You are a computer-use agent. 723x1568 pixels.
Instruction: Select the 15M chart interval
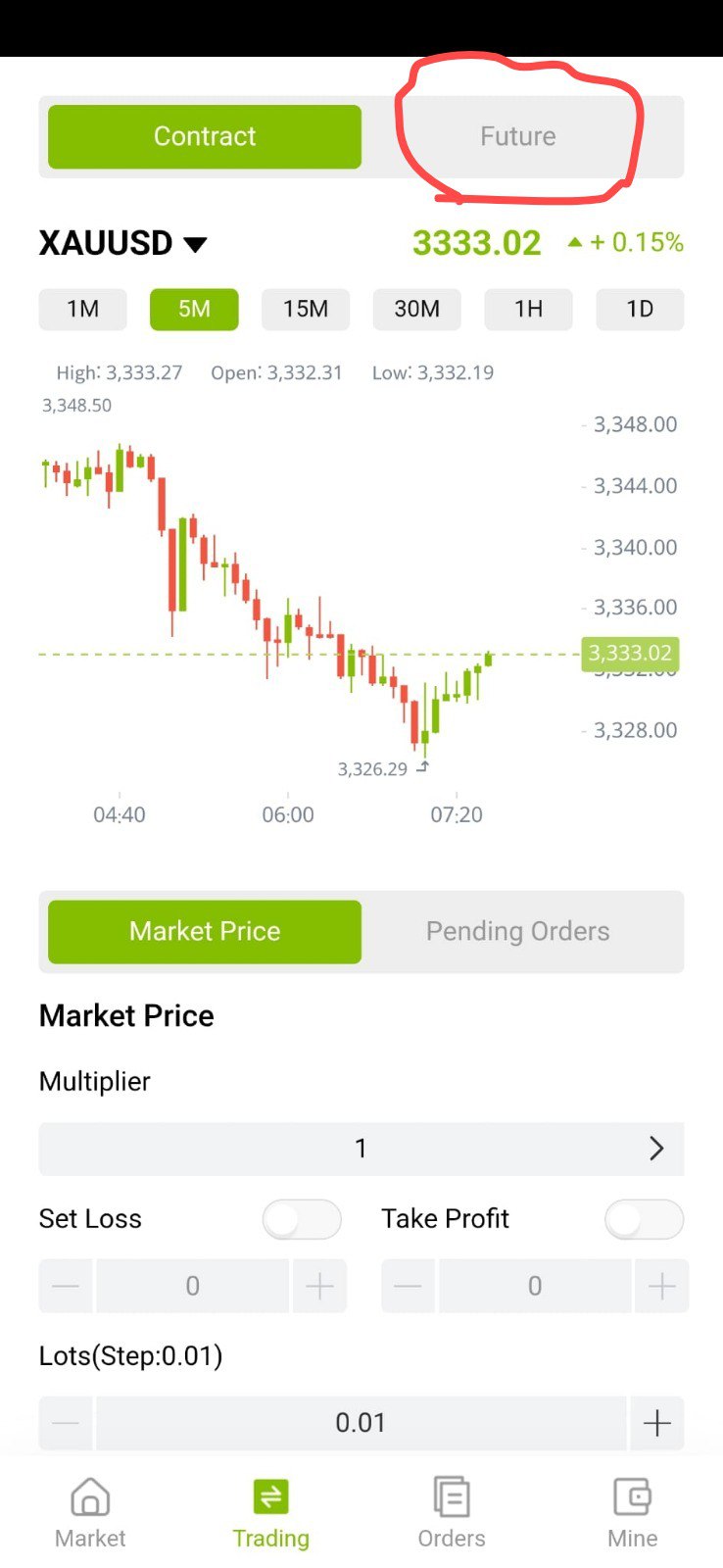[x=306, y=310]
